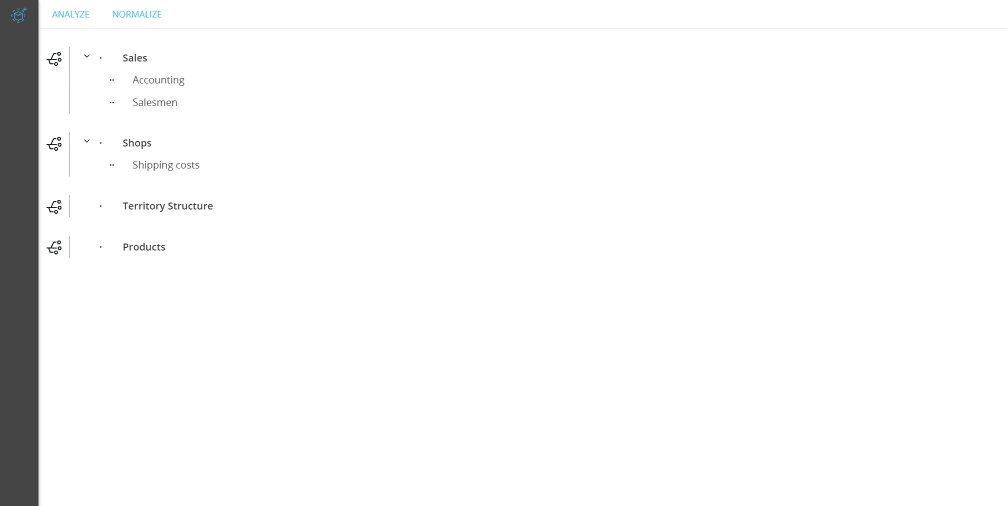
Task: Tap the hierarchy icon beside Sales
Action: pyautogui.click(x=55, y=59)
